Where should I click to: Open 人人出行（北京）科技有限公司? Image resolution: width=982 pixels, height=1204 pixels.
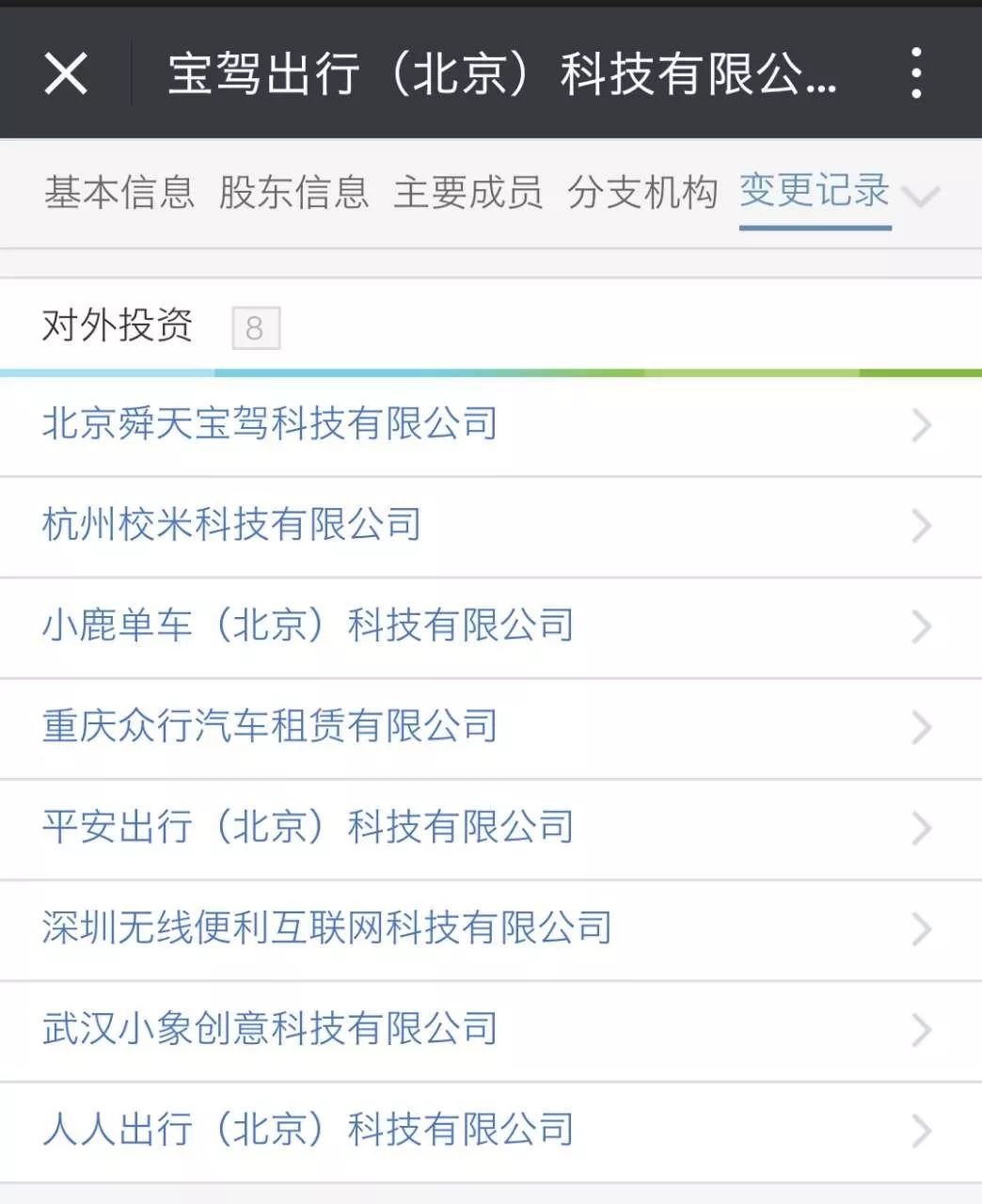(309, 1130)
